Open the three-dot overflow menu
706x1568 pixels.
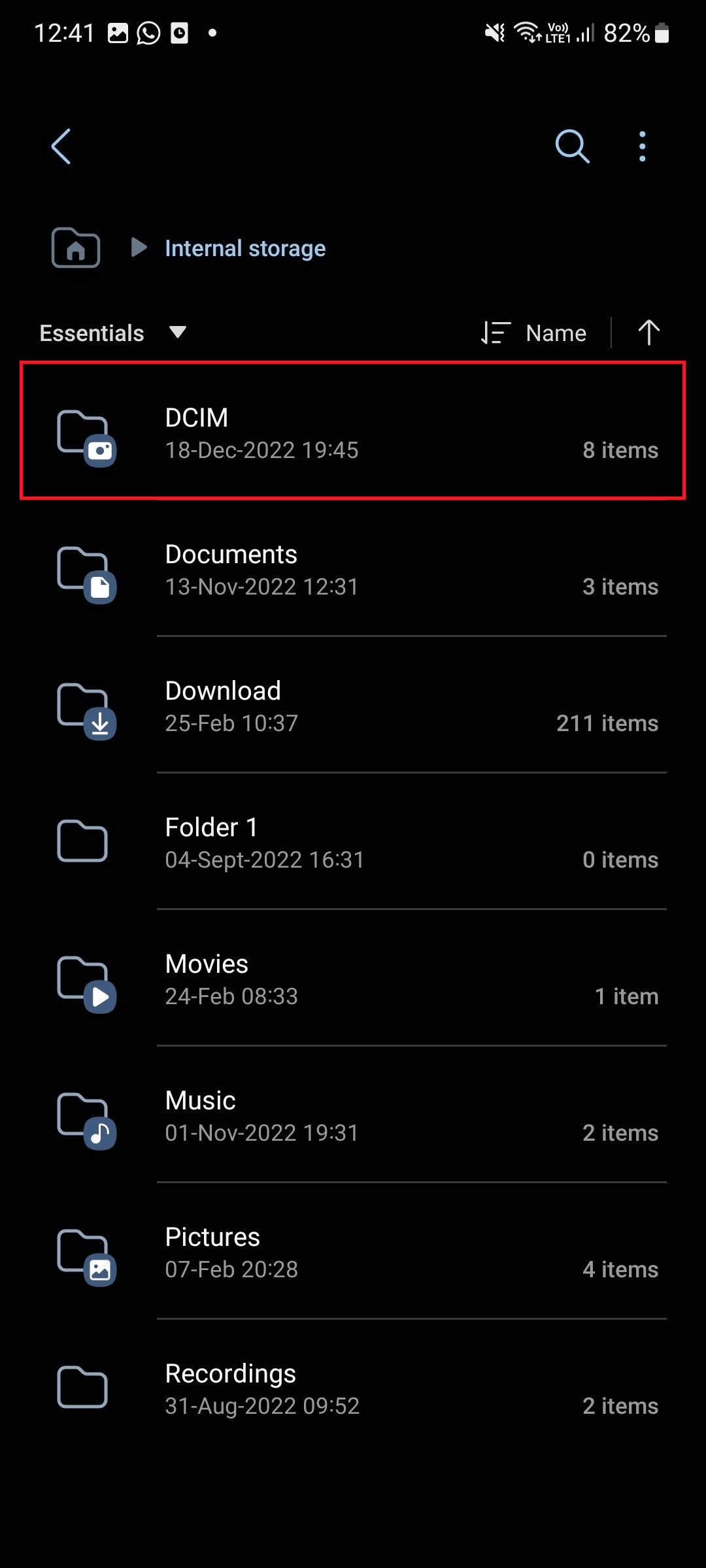click(642, 146)
